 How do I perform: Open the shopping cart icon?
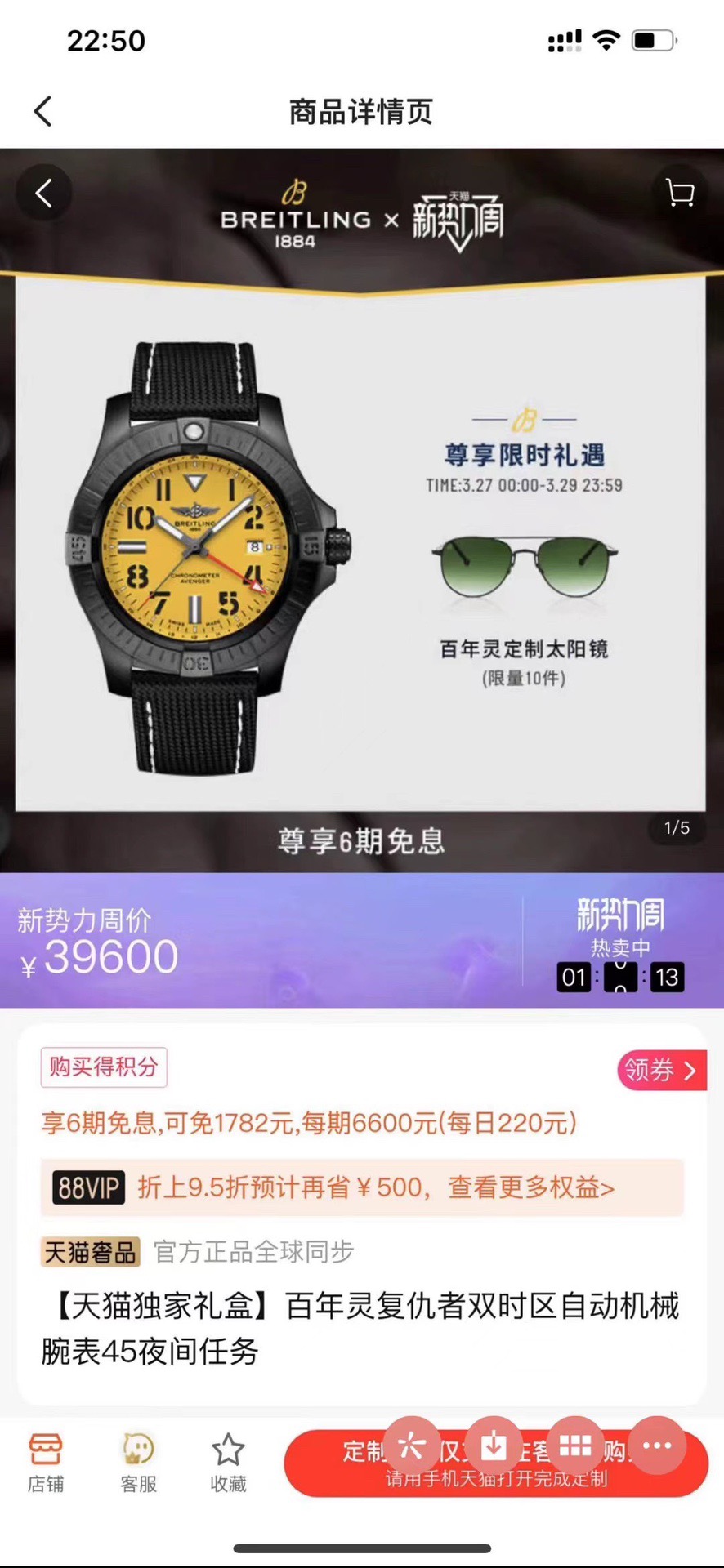click(679, 194)
